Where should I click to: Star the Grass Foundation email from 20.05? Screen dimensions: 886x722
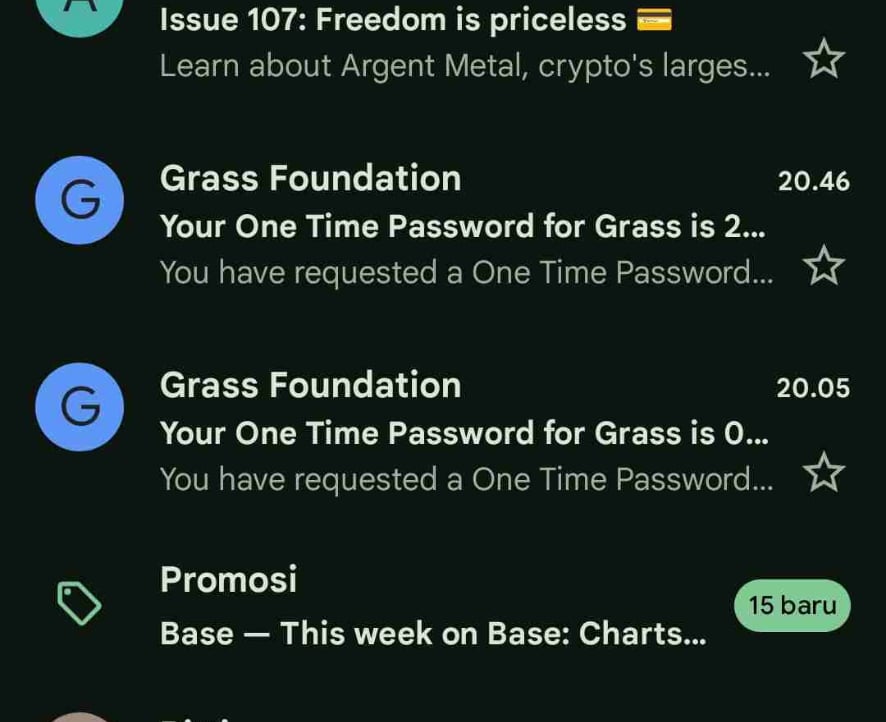click(824, 473)
